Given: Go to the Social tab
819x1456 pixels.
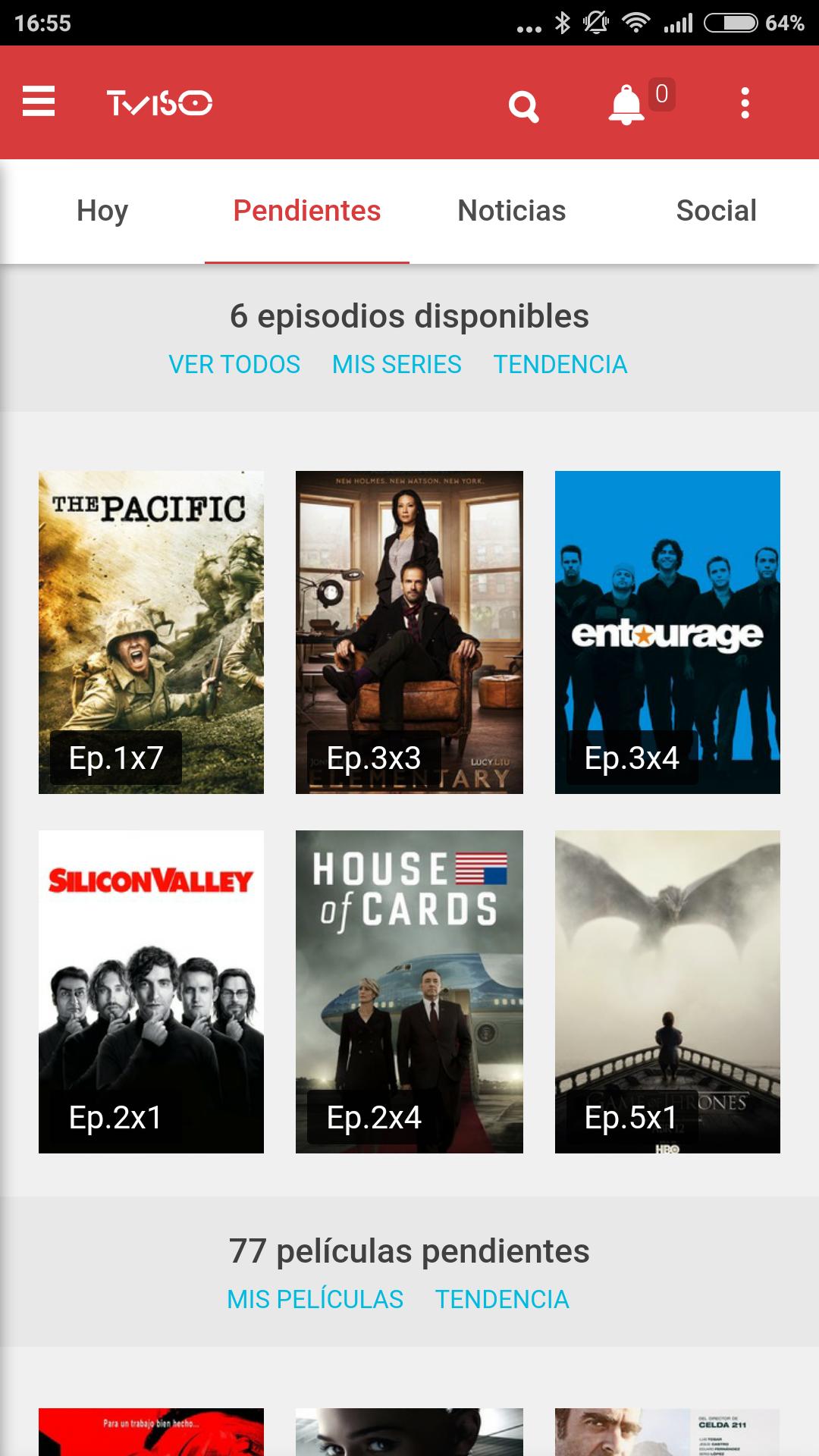Looking at the screenshot, I should click(x=717, y=211).
